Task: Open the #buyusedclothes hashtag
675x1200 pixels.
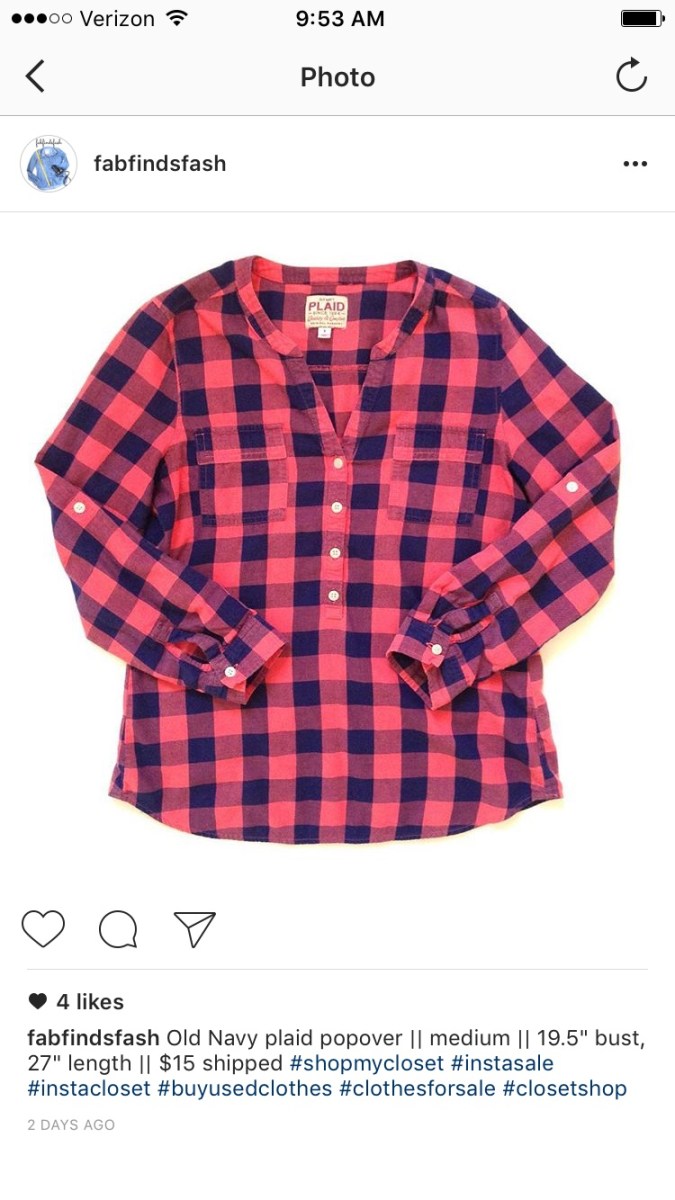Action: coord(245,1089)
